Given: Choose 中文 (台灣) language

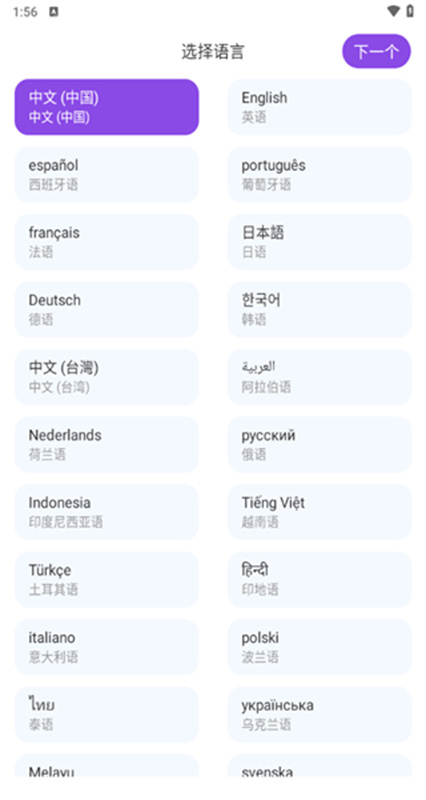Looking at the screenshot, I should (107, 377).
